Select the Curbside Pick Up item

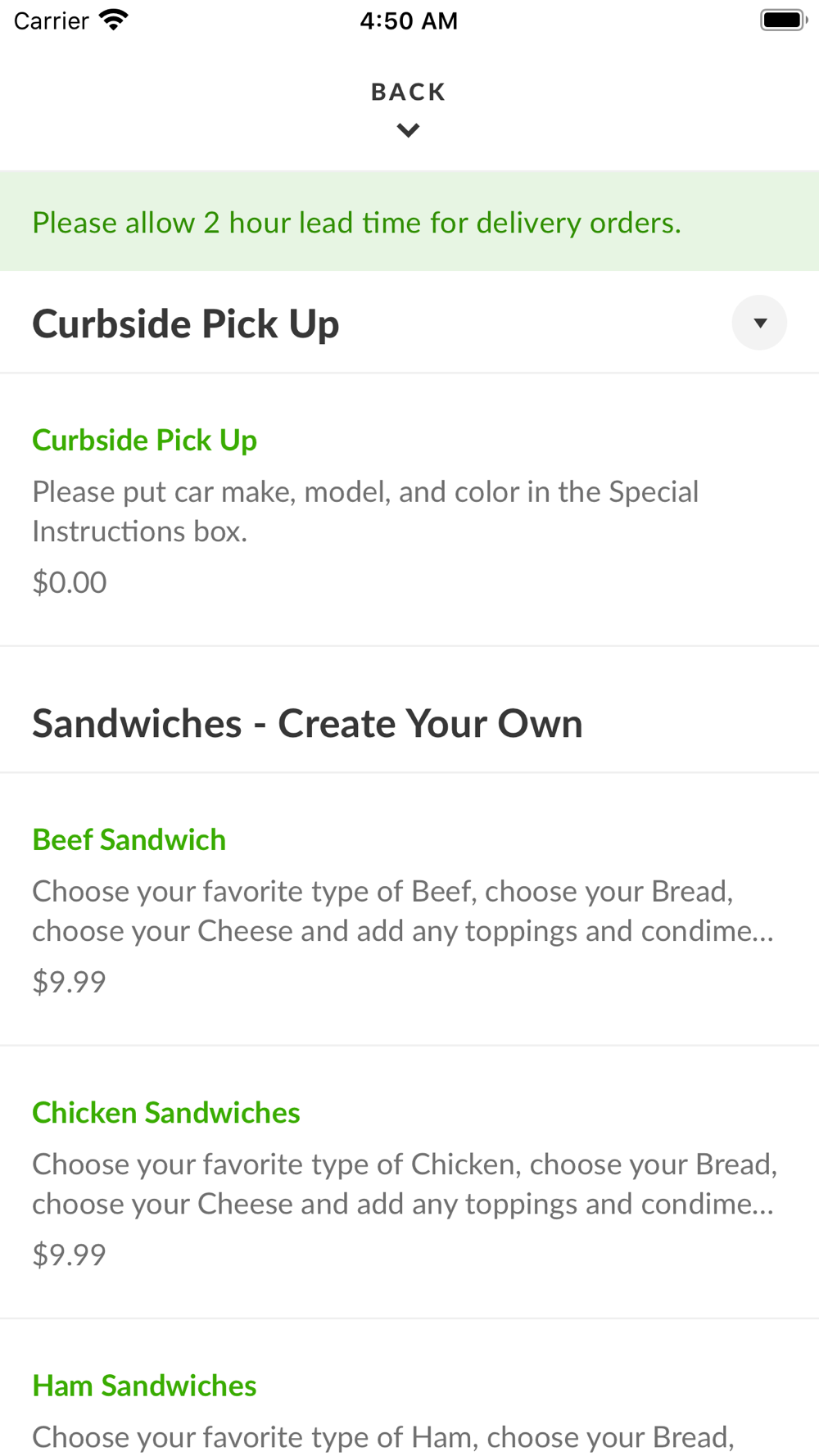coord(409,510)
